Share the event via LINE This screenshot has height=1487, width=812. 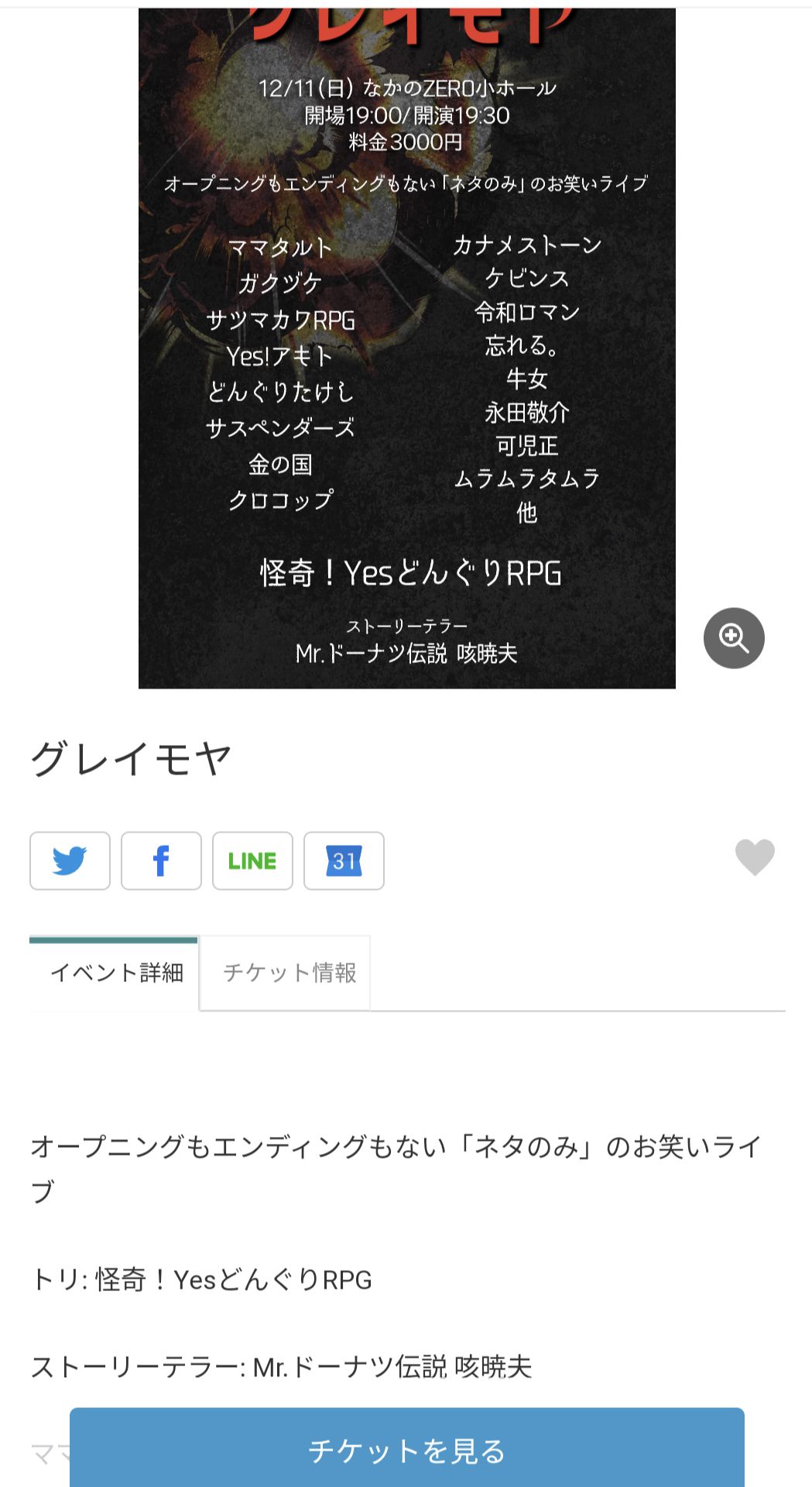[252, 860]
